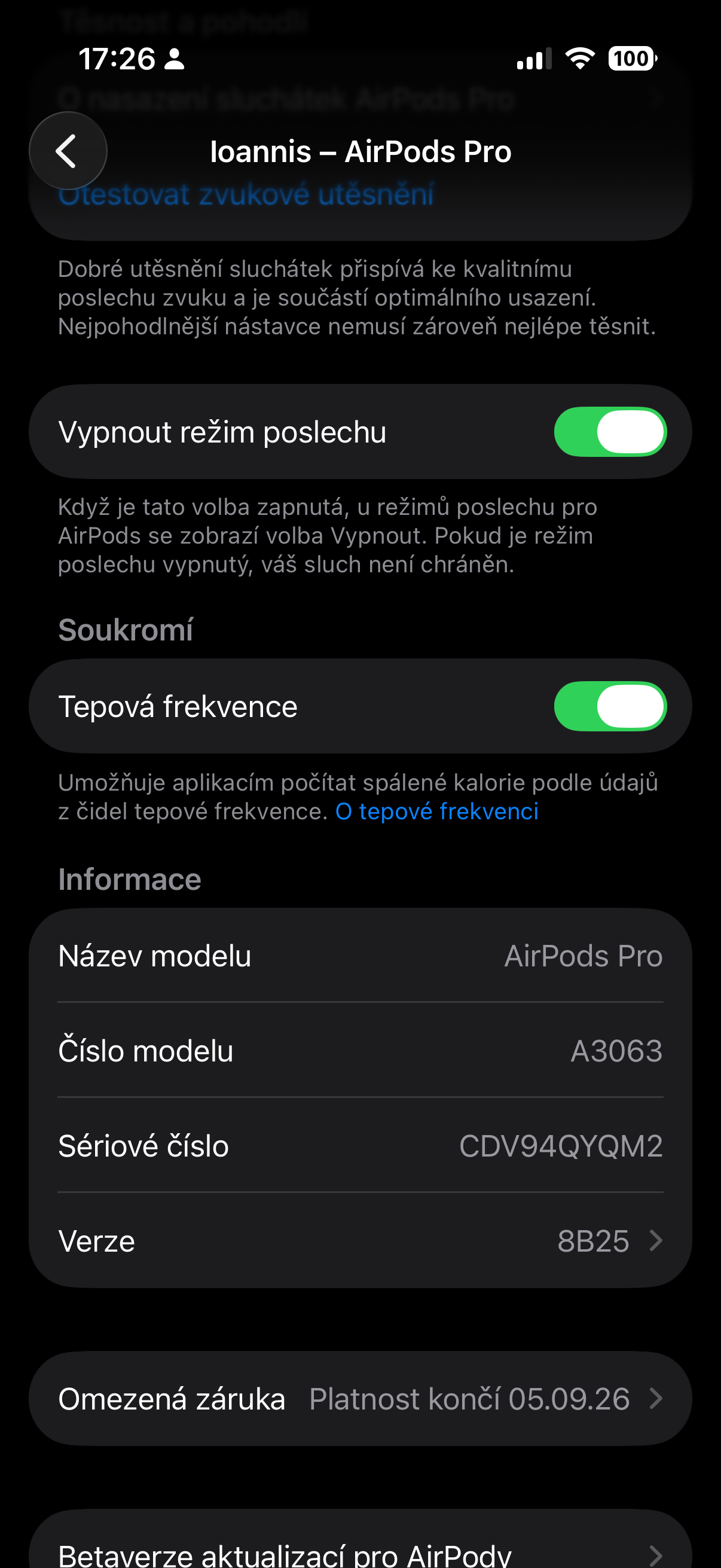Open Omezená záruka warranty information
Screen dimensions: 721x1568
[361, 1399]
